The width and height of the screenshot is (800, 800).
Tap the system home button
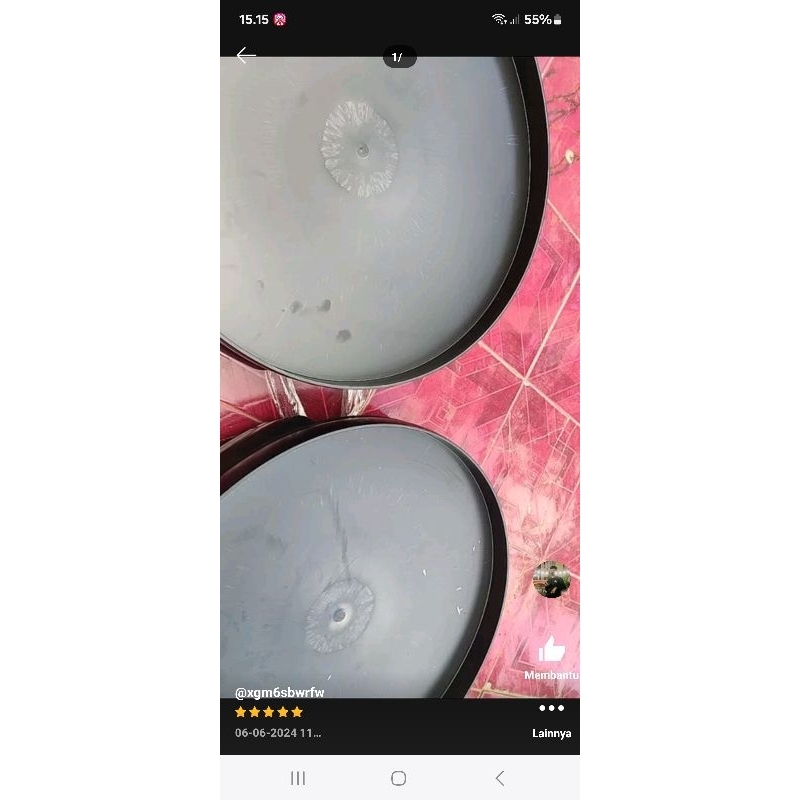click(x=398, y=778)
